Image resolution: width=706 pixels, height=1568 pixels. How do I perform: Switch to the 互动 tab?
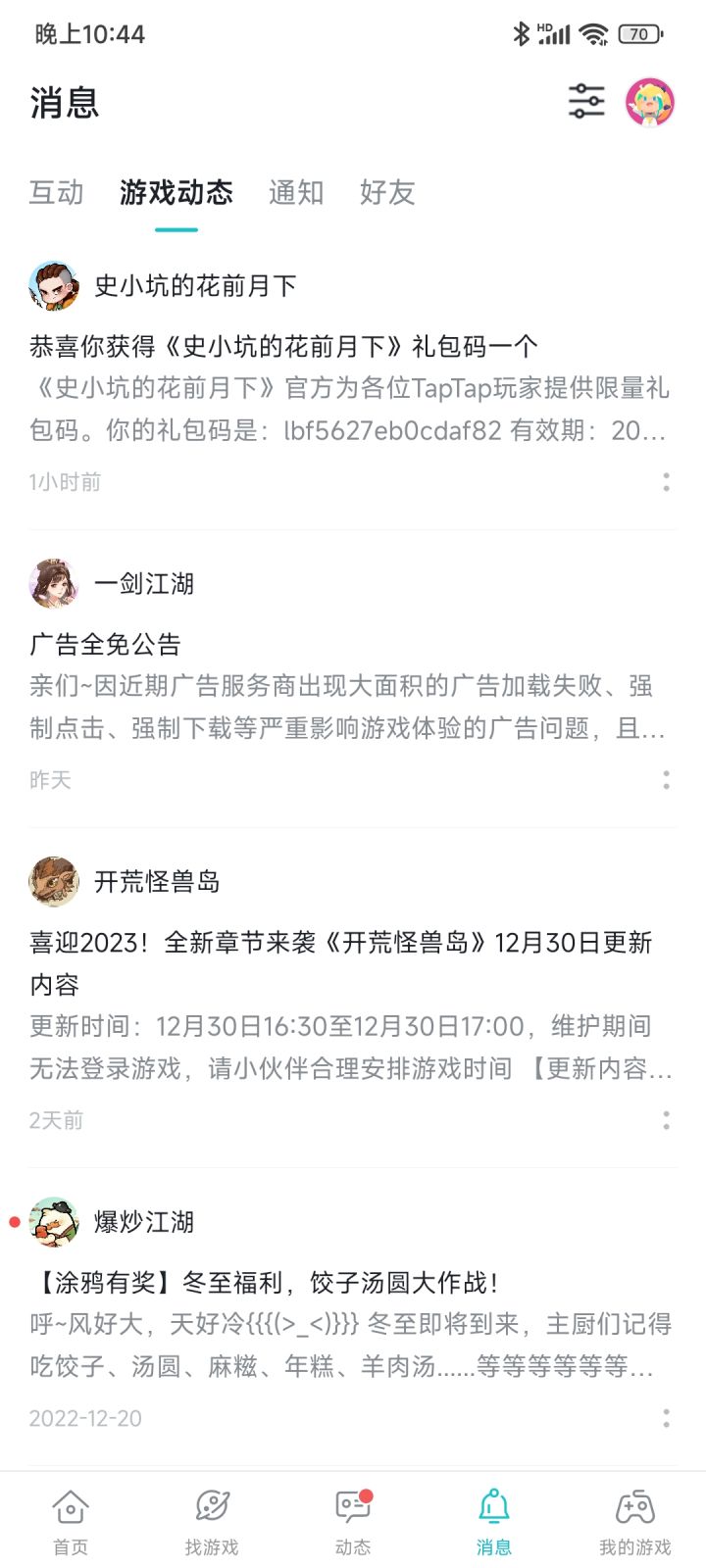click(56, 193)
